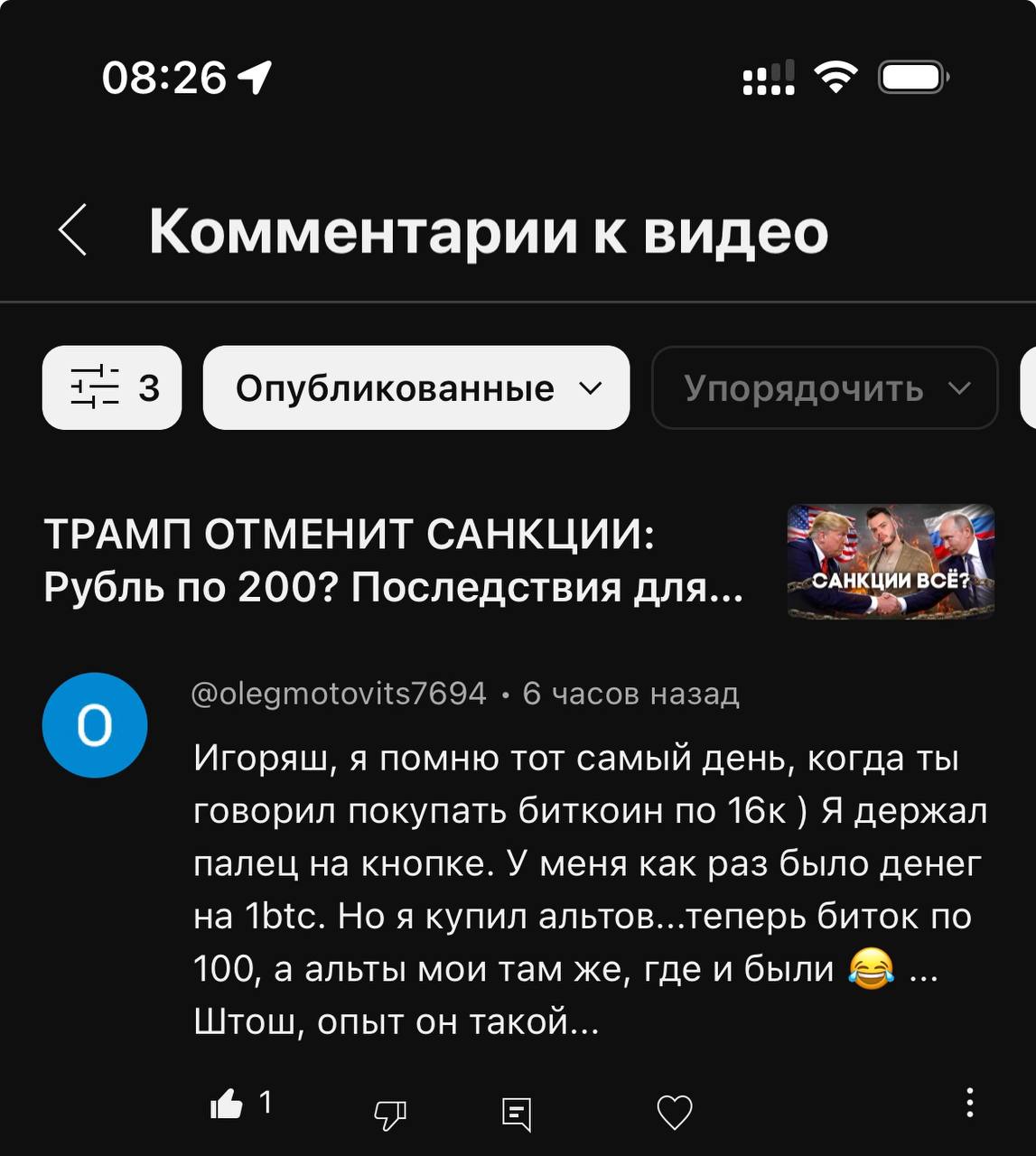Dislike the comment from olegmotovits7694
The width and height of the screenshot is (1036, 1156).
pos(390,1114)
